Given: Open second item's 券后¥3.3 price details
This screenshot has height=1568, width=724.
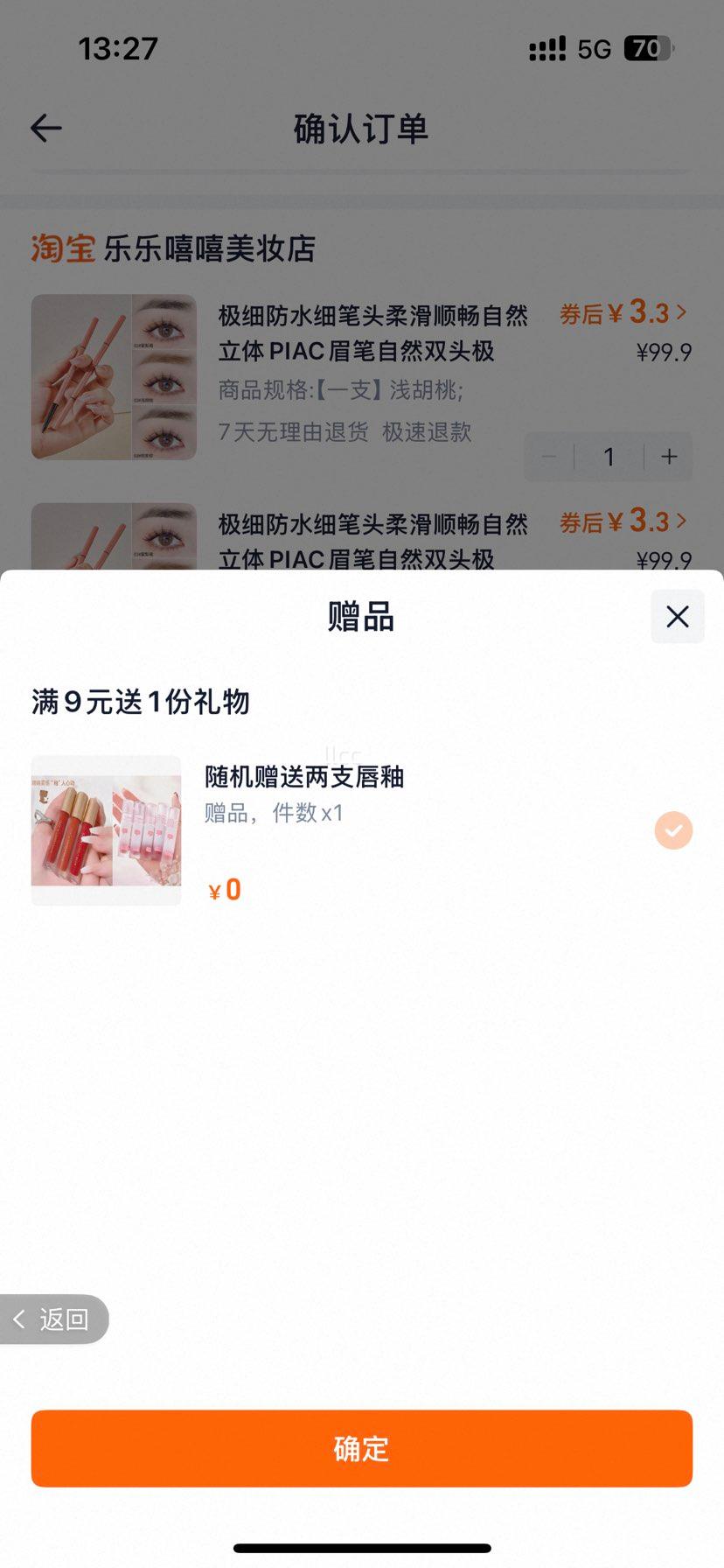Looking at the screenshot, I should click(x=683, y=522).
